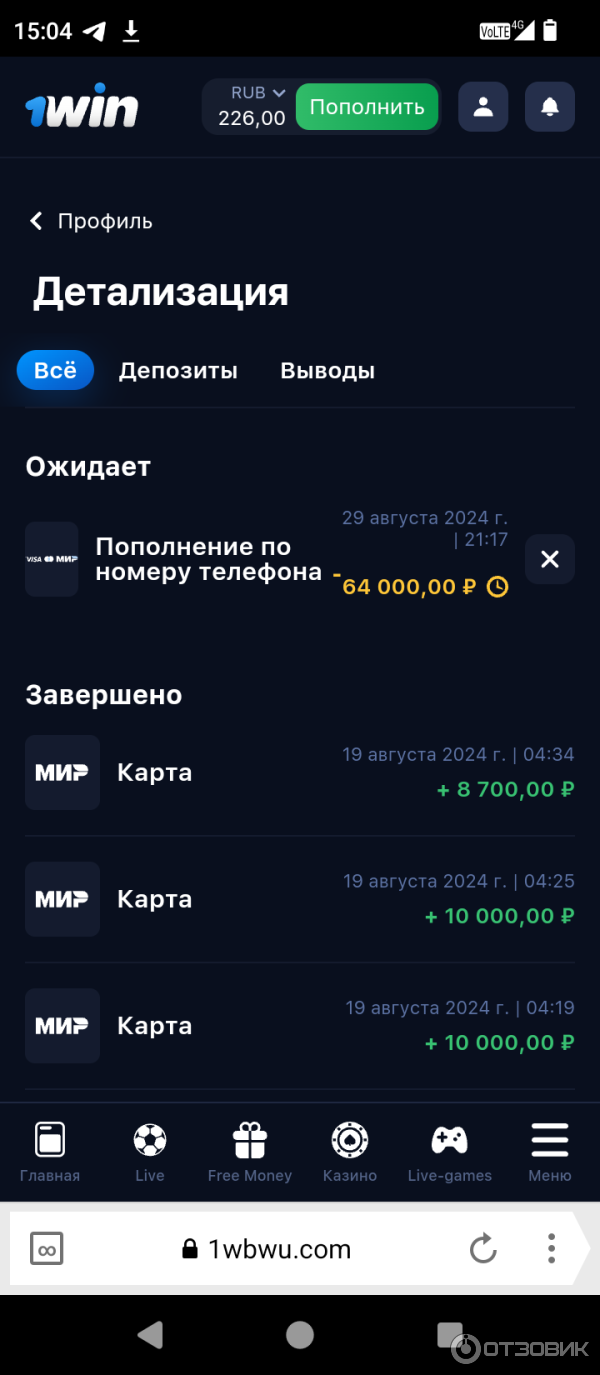This screenshot has width=600, height=1375.
Task: Switch to the Казино section
Action: coord(350,1152)
